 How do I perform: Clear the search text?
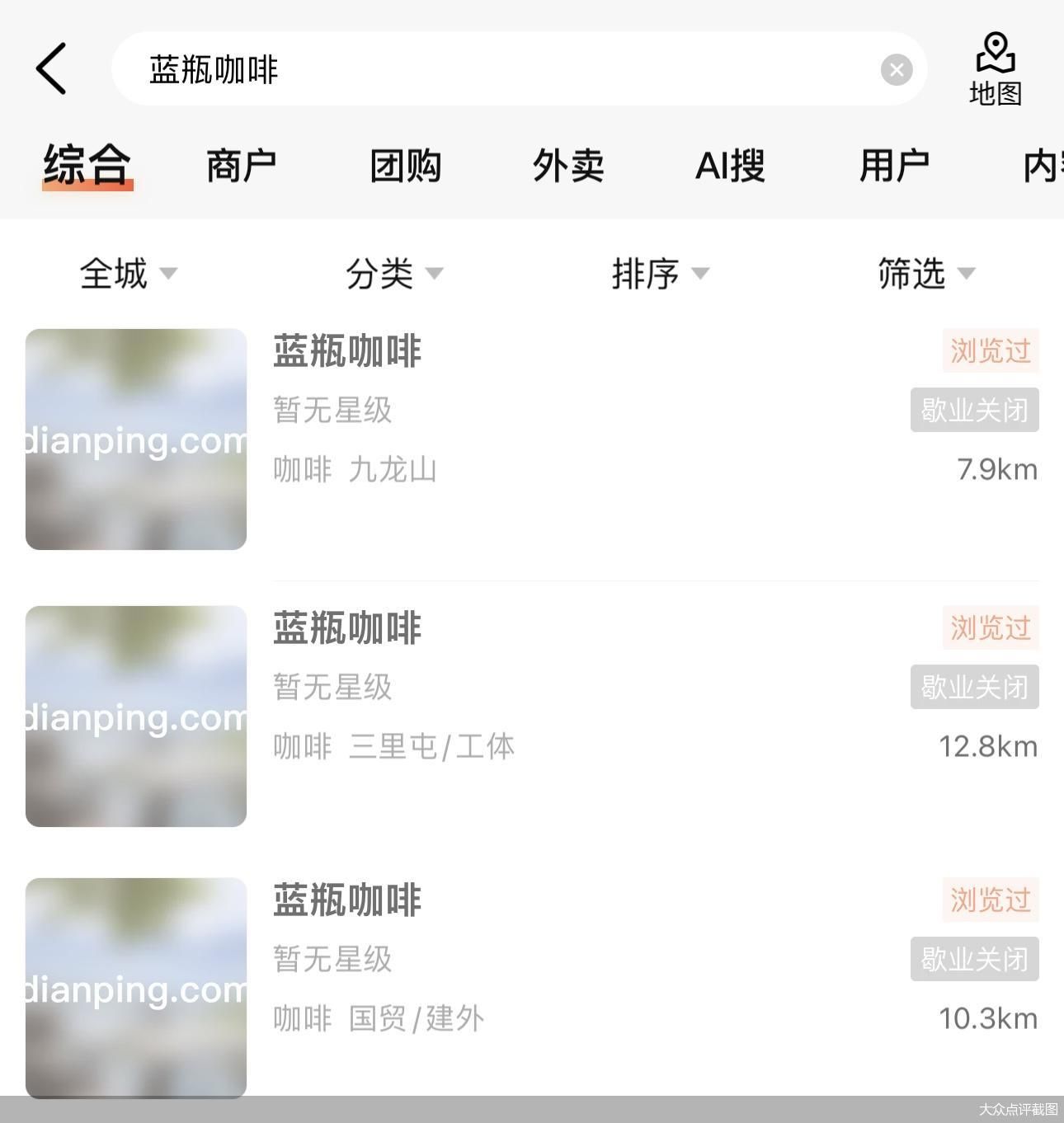[897, 70]
